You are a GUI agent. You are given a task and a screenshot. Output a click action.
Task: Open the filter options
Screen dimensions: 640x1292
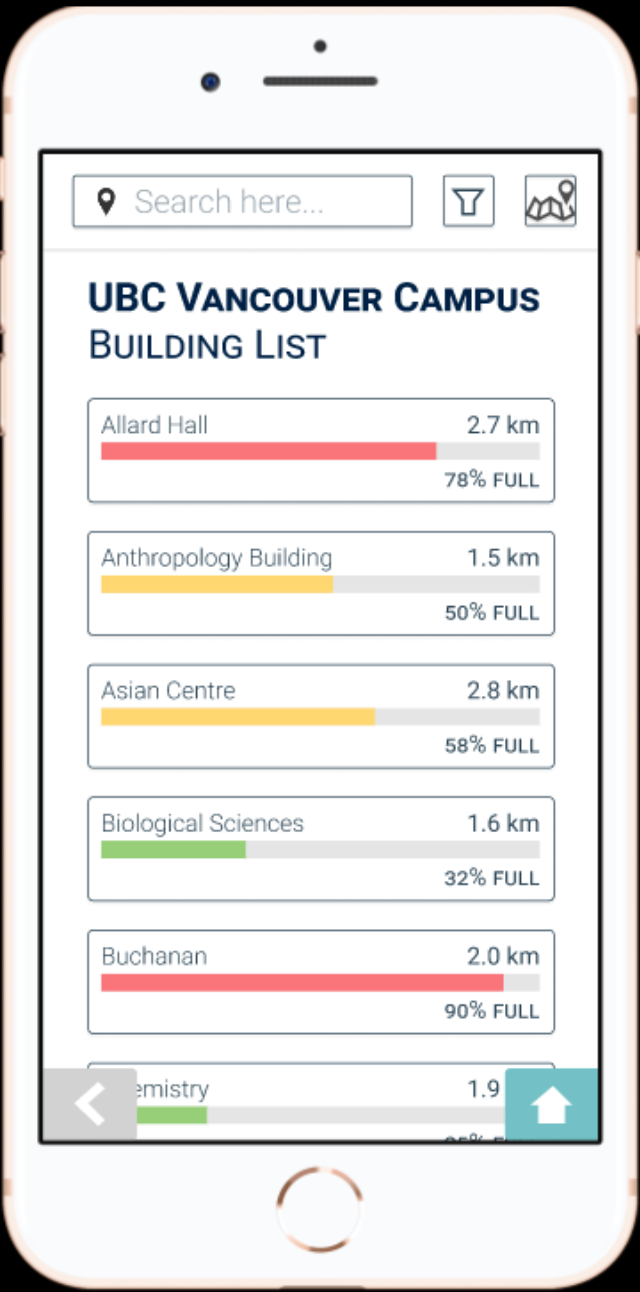[x=468, y=202]
